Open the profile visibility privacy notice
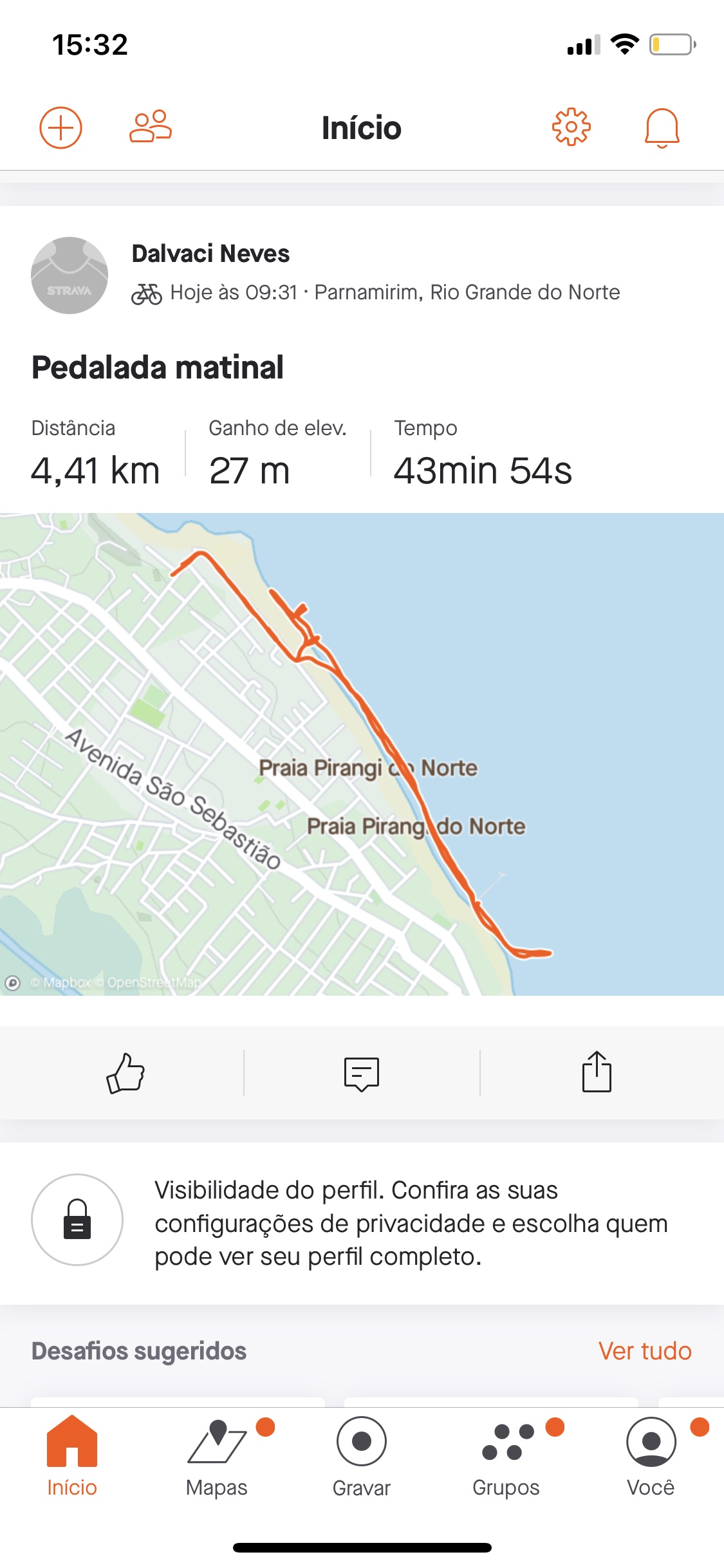Viewport: 724px width, 1568px height. click(362, 1223)
